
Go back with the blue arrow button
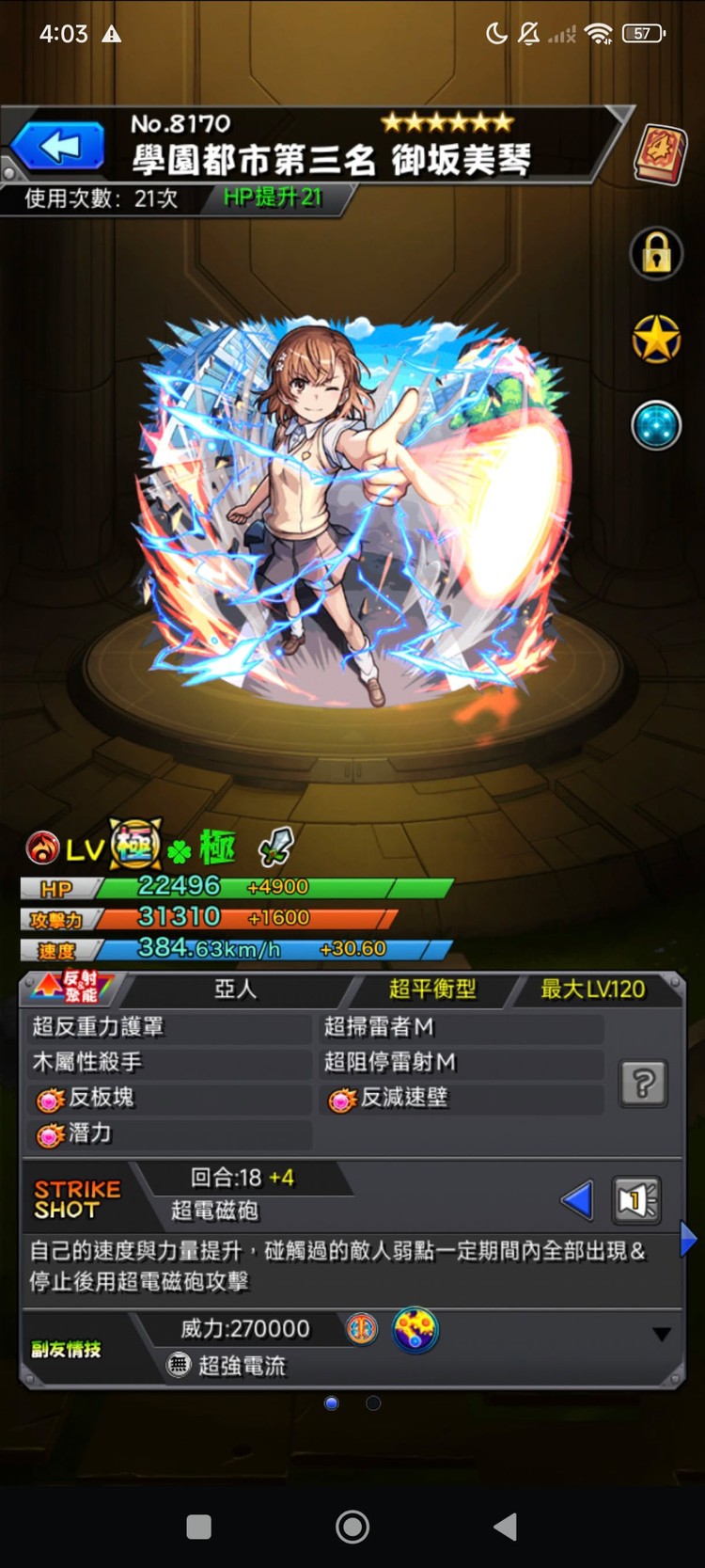[58, 147]
